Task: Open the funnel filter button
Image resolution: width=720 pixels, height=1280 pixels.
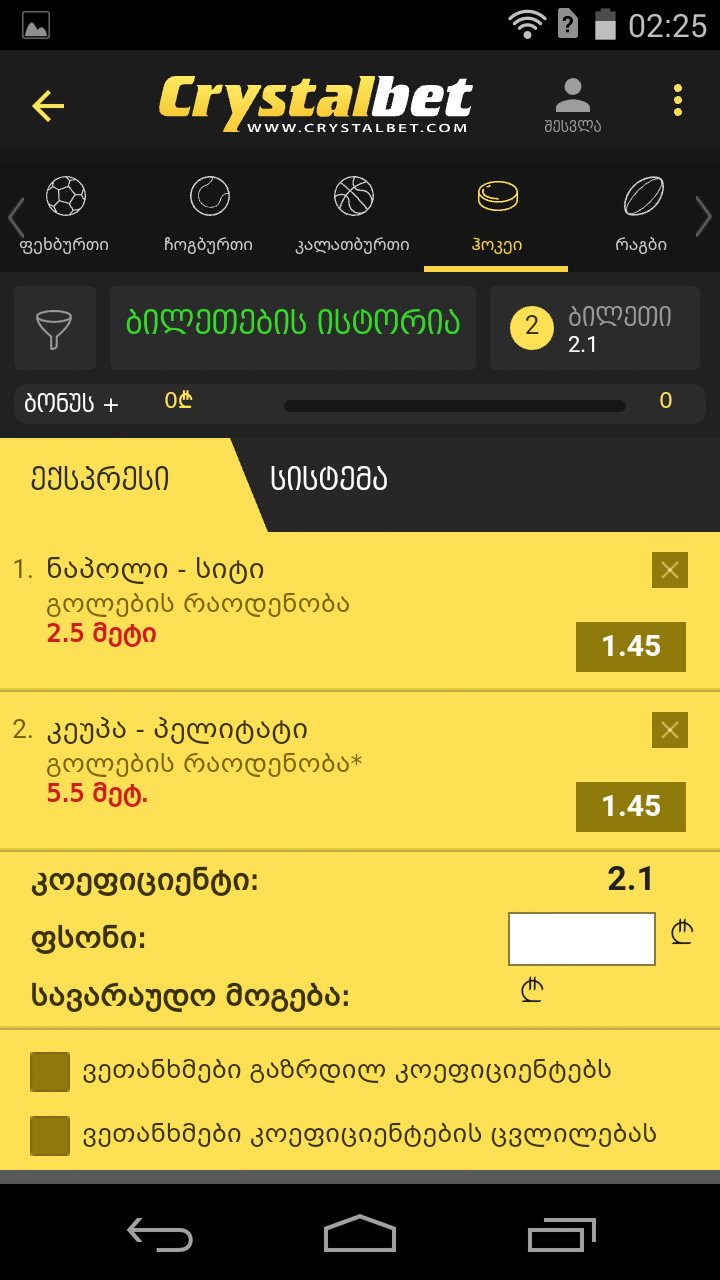Action: 55,327
